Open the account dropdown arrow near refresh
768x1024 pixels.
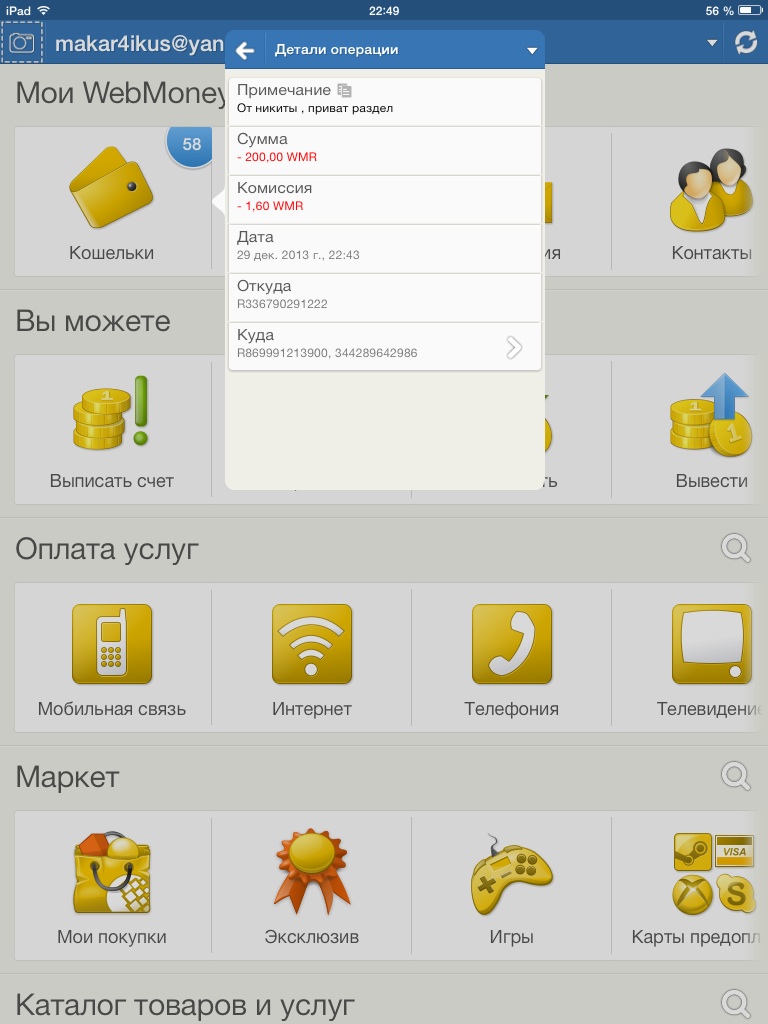[712, 43]
